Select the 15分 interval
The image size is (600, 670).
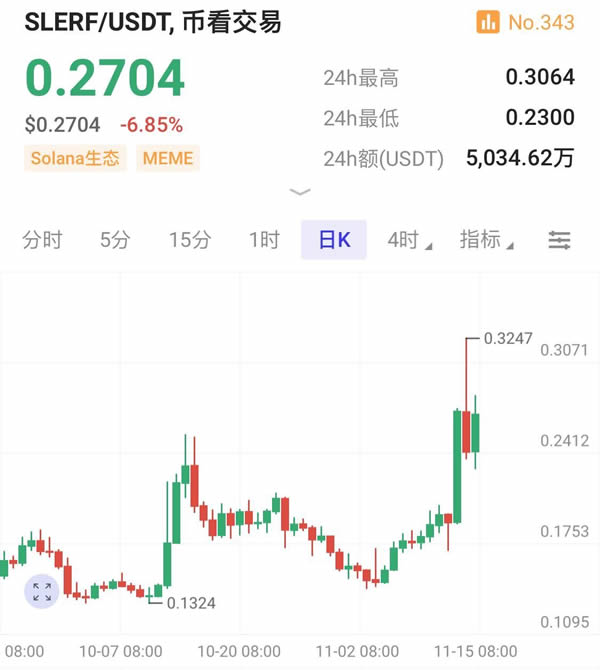pyautogui.click(x=190, y=240)
